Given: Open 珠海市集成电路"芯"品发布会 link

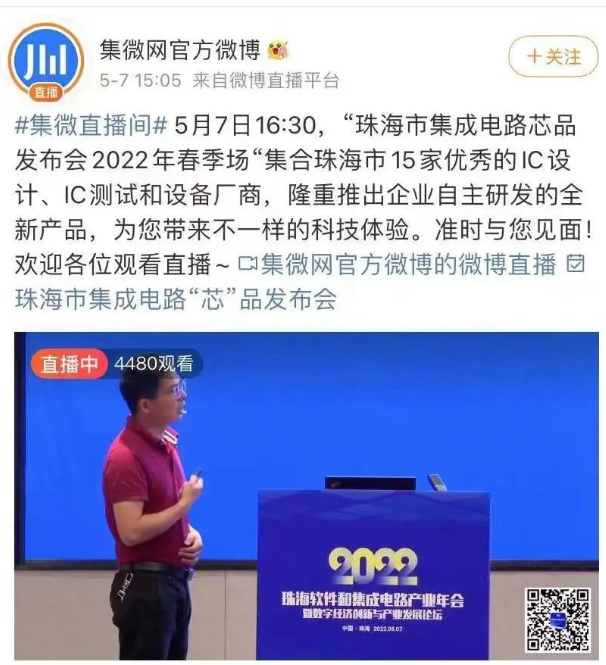Looking at the screenshot, I should pos(176,298).
